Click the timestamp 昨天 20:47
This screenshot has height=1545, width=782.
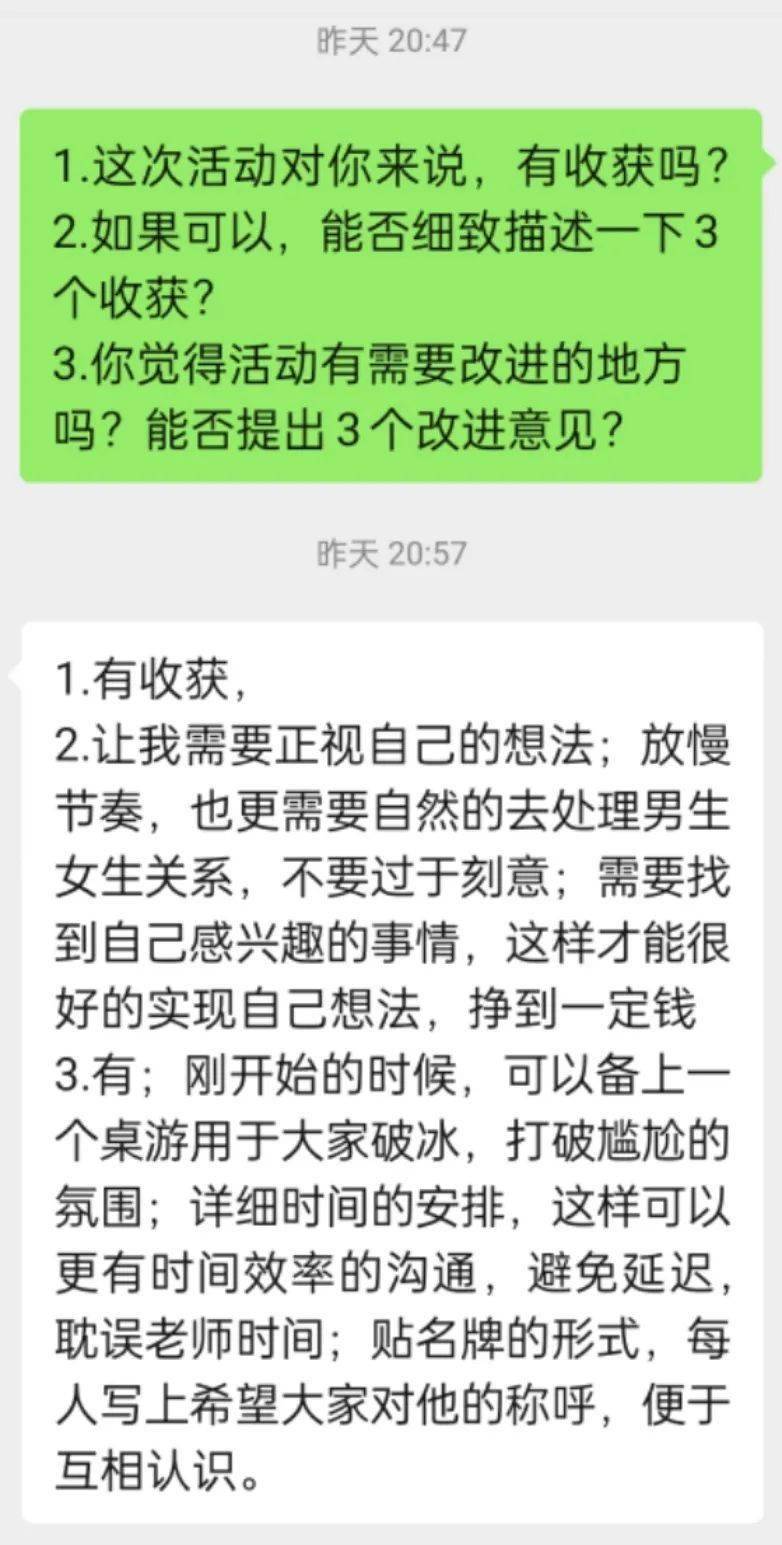click(390, 42)
